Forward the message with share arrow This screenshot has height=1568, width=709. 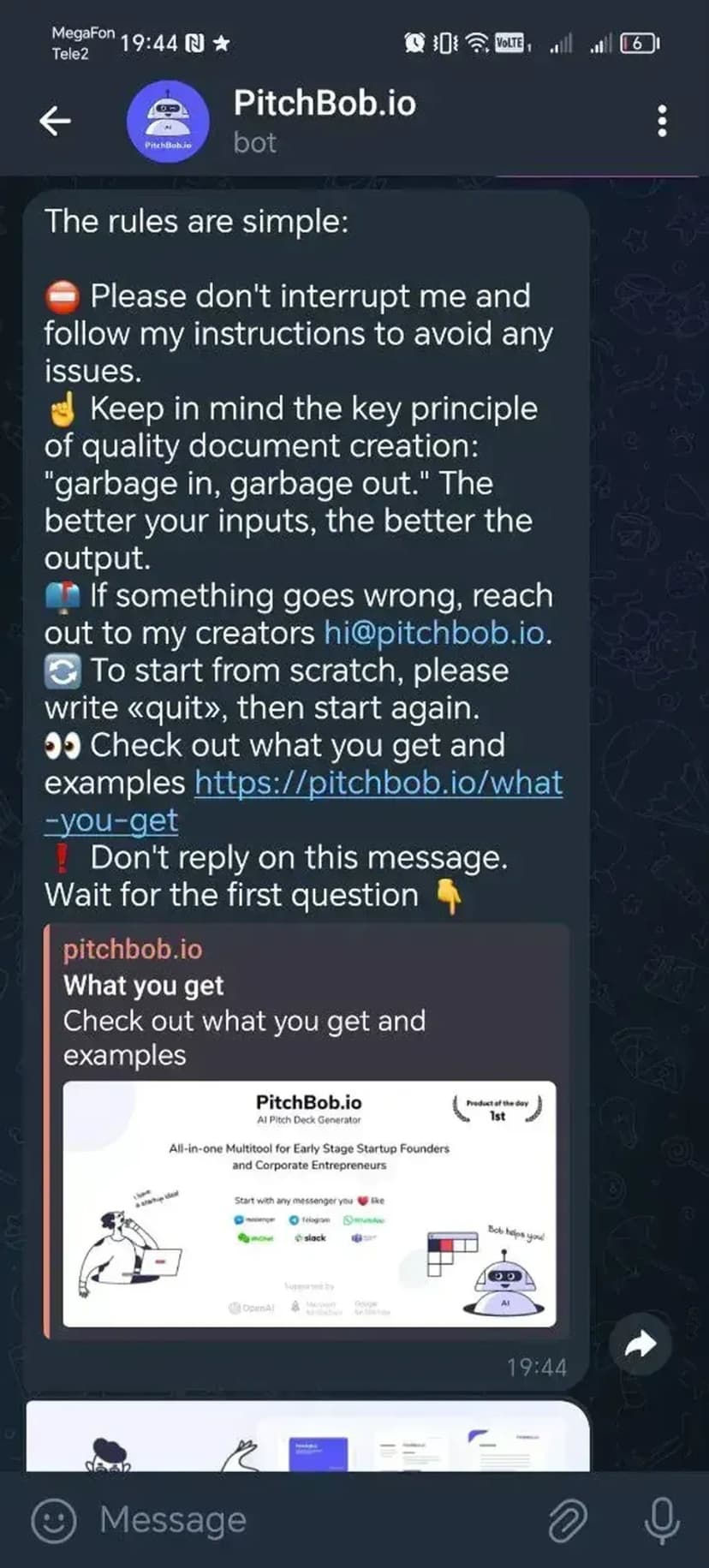click(640, 1344)
